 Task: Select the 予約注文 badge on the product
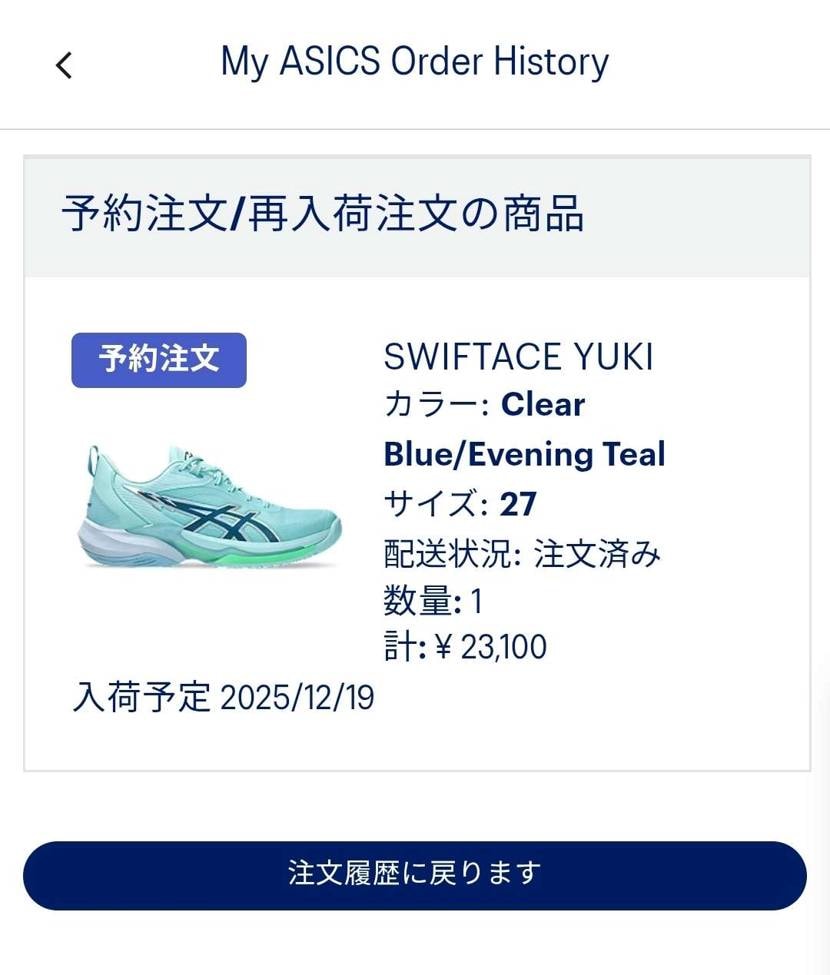pyautogui.click(x=157, y=360)
